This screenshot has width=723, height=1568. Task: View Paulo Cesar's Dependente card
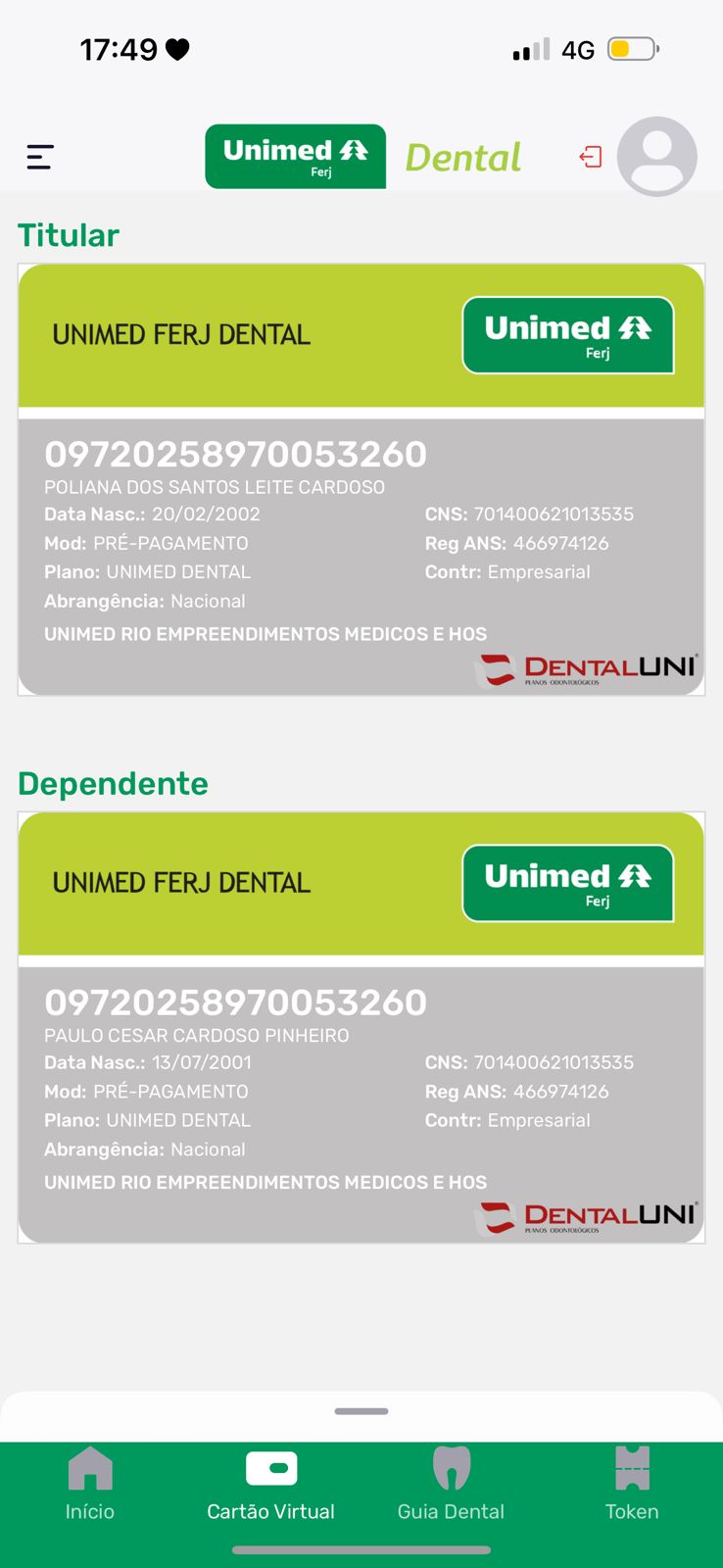pyautogui.click(x=361, y=1028)
